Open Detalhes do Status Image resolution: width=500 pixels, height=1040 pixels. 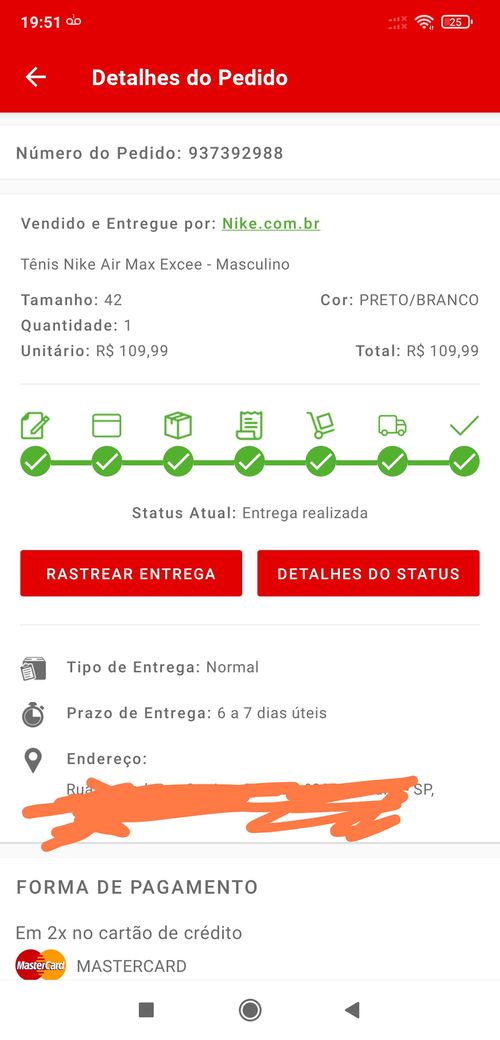368,573
